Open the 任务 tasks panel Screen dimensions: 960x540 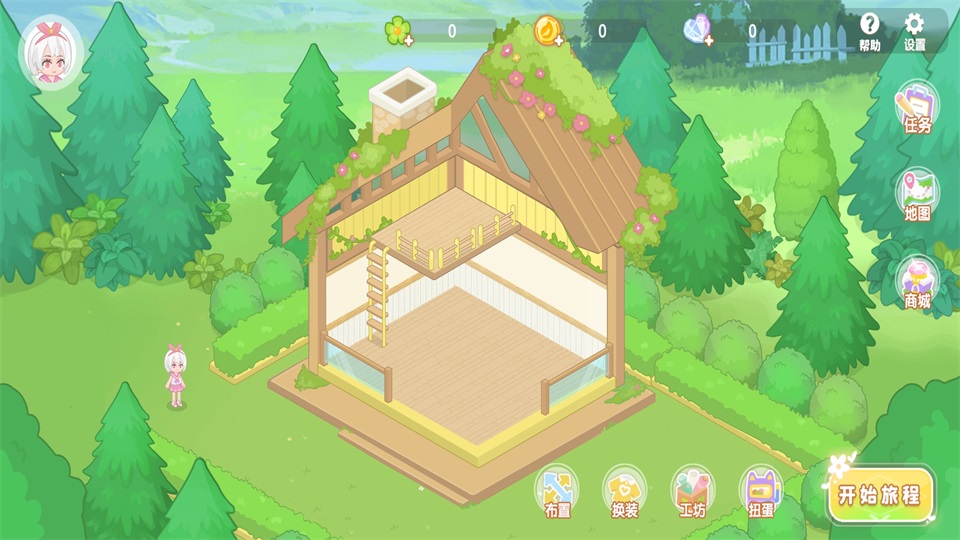pyautogui.click(x=917, y=110)
